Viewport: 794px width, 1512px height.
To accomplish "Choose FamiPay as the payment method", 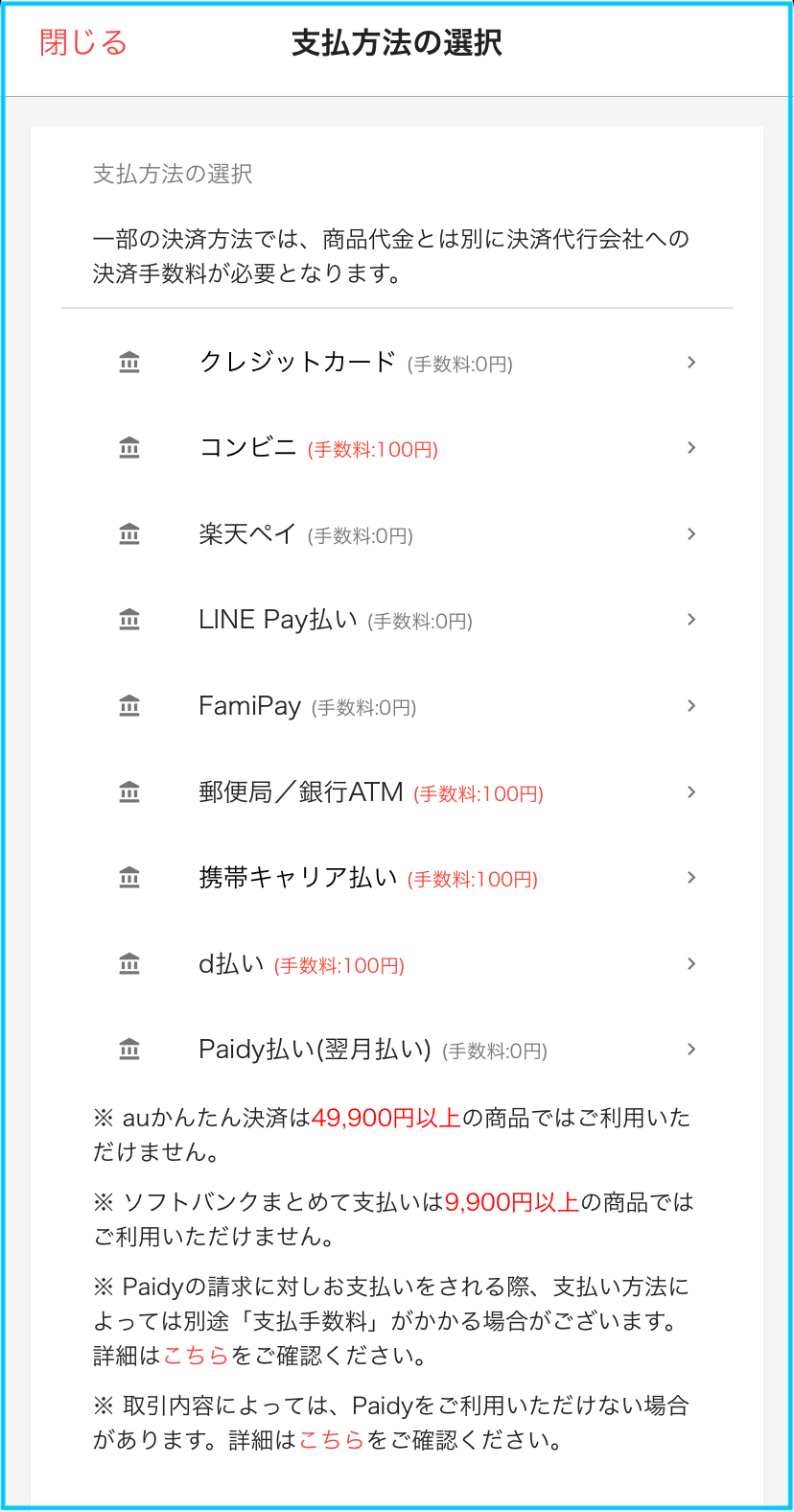I will 397,706.
